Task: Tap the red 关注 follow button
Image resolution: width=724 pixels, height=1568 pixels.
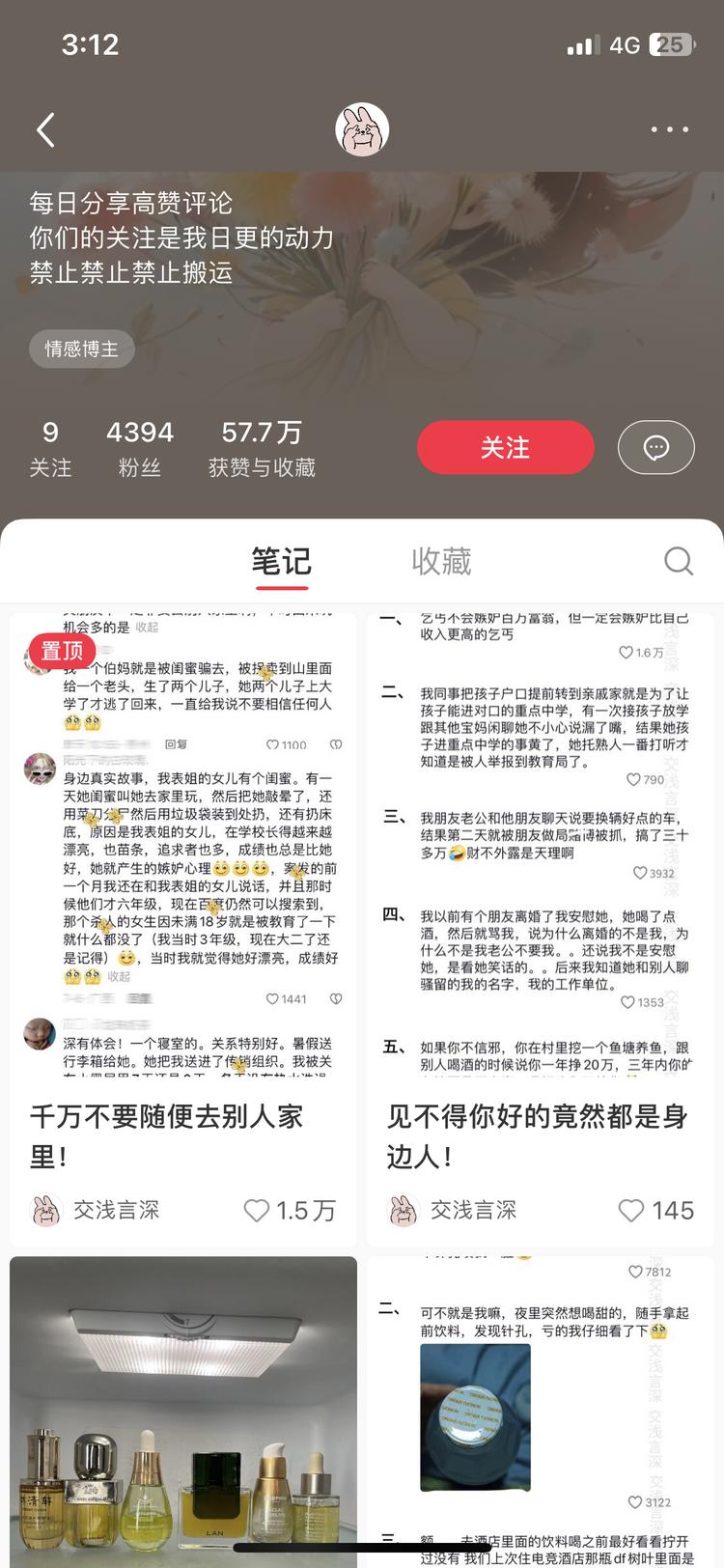Action: pyautogui.click(x=505, y=447)
